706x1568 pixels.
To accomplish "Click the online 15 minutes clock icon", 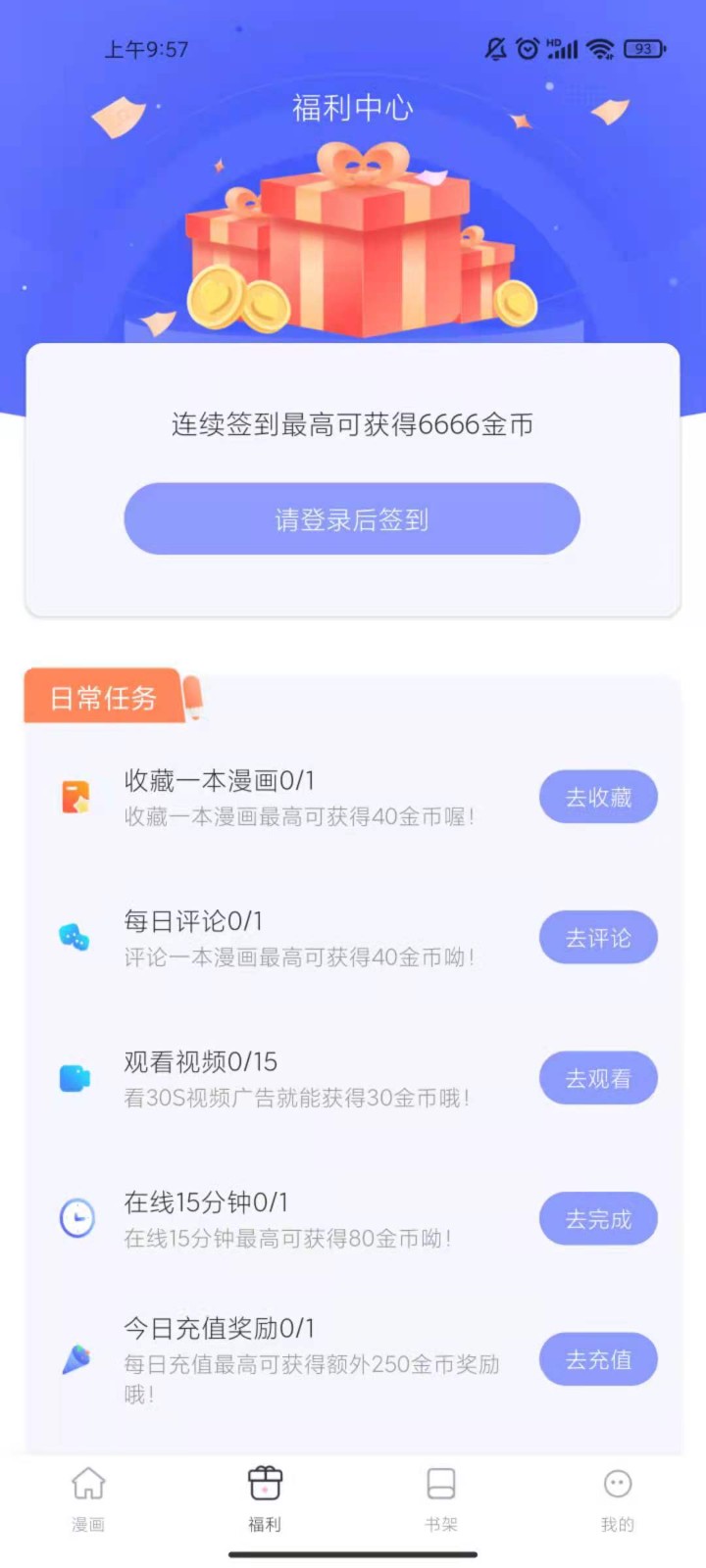I will (76, 1218).
